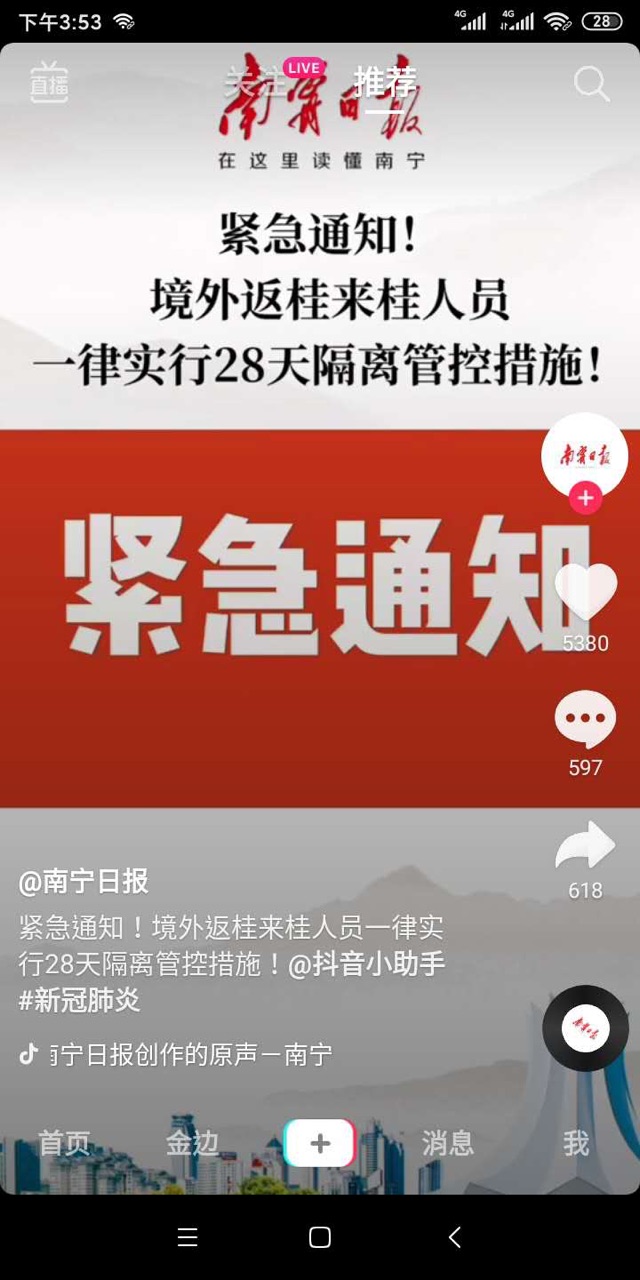The height and width of the screenshot is (1280, 640).
Task: Open the search icon
Action: click(x=591, y=85)
